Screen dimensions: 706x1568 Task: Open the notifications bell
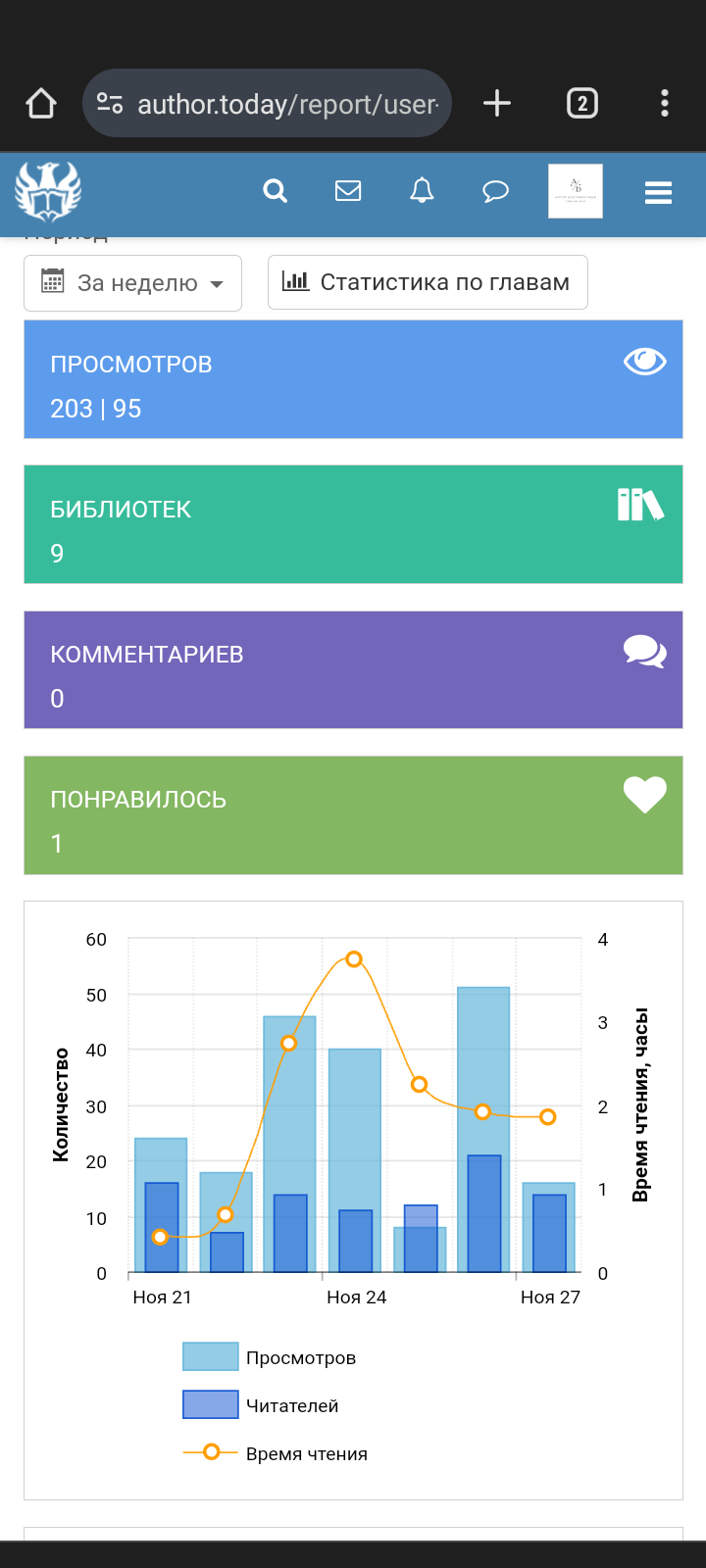pyautogui.click(x=422, y=191)
